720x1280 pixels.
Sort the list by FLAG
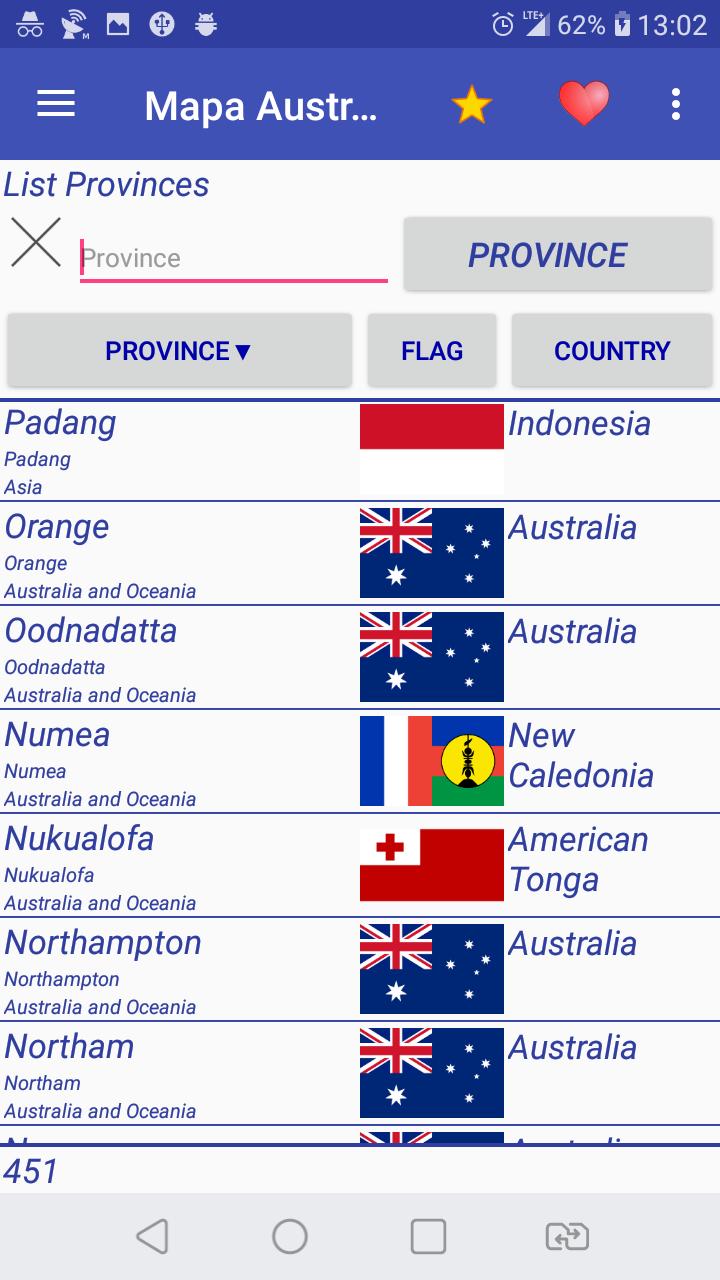click(x=432, y=351)
